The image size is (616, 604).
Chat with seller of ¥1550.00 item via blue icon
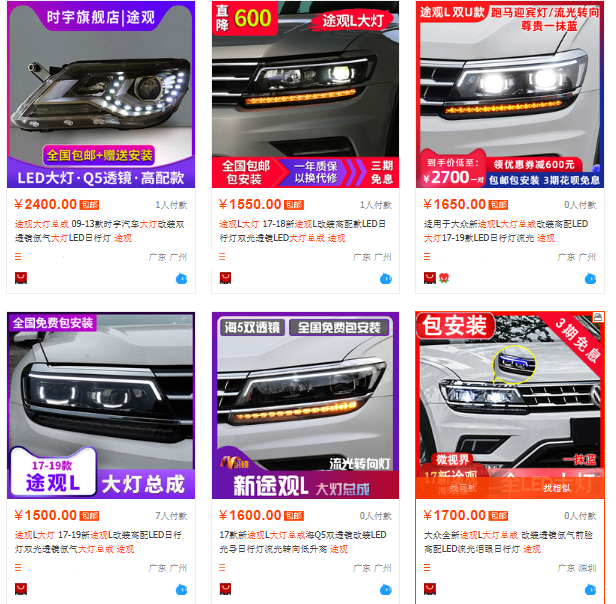385,278
